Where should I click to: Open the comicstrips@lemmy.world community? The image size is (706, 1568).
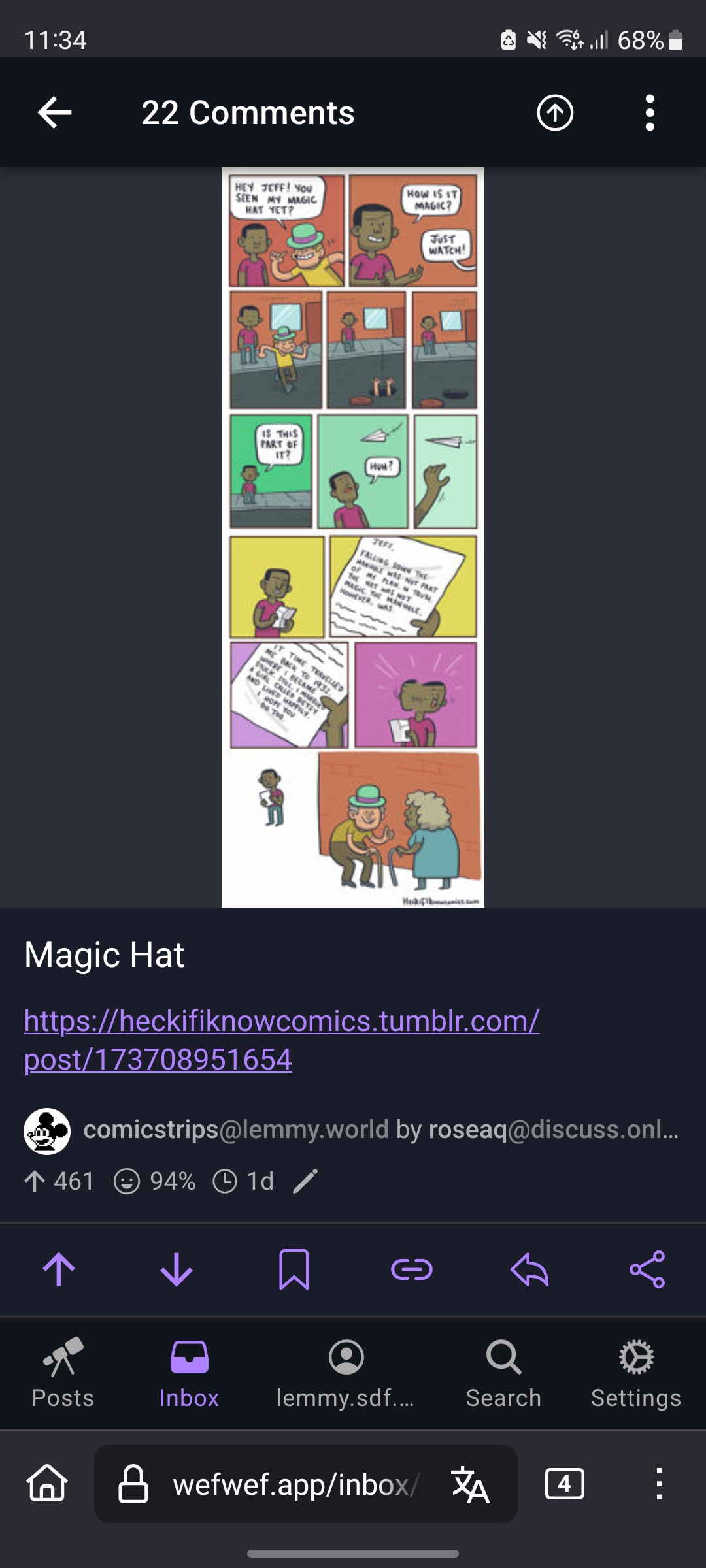coord(236,1130)
